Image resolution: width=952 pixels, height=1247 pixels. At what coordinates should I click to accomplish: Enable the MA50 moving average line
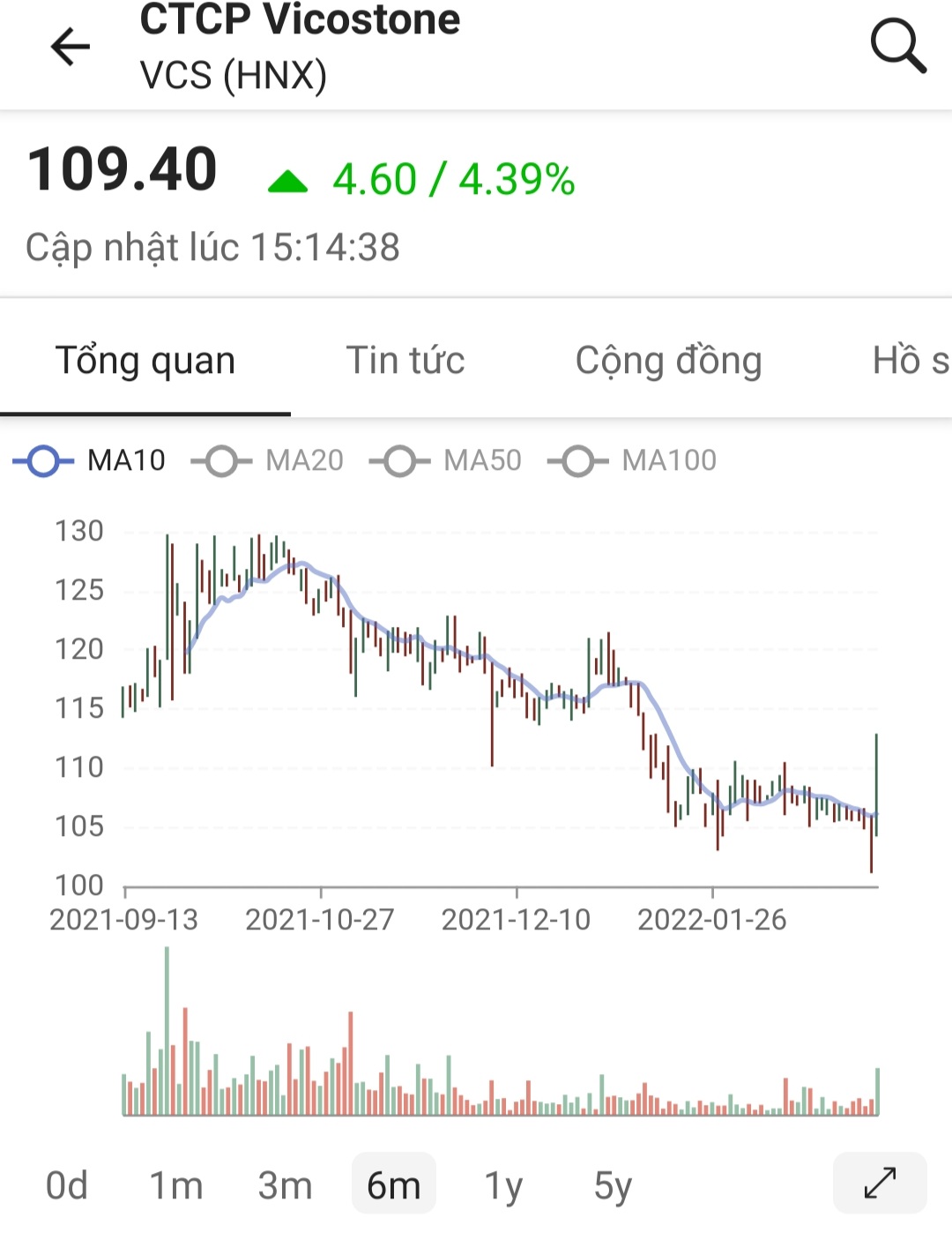pyautogui.click(x=446, y=460)
